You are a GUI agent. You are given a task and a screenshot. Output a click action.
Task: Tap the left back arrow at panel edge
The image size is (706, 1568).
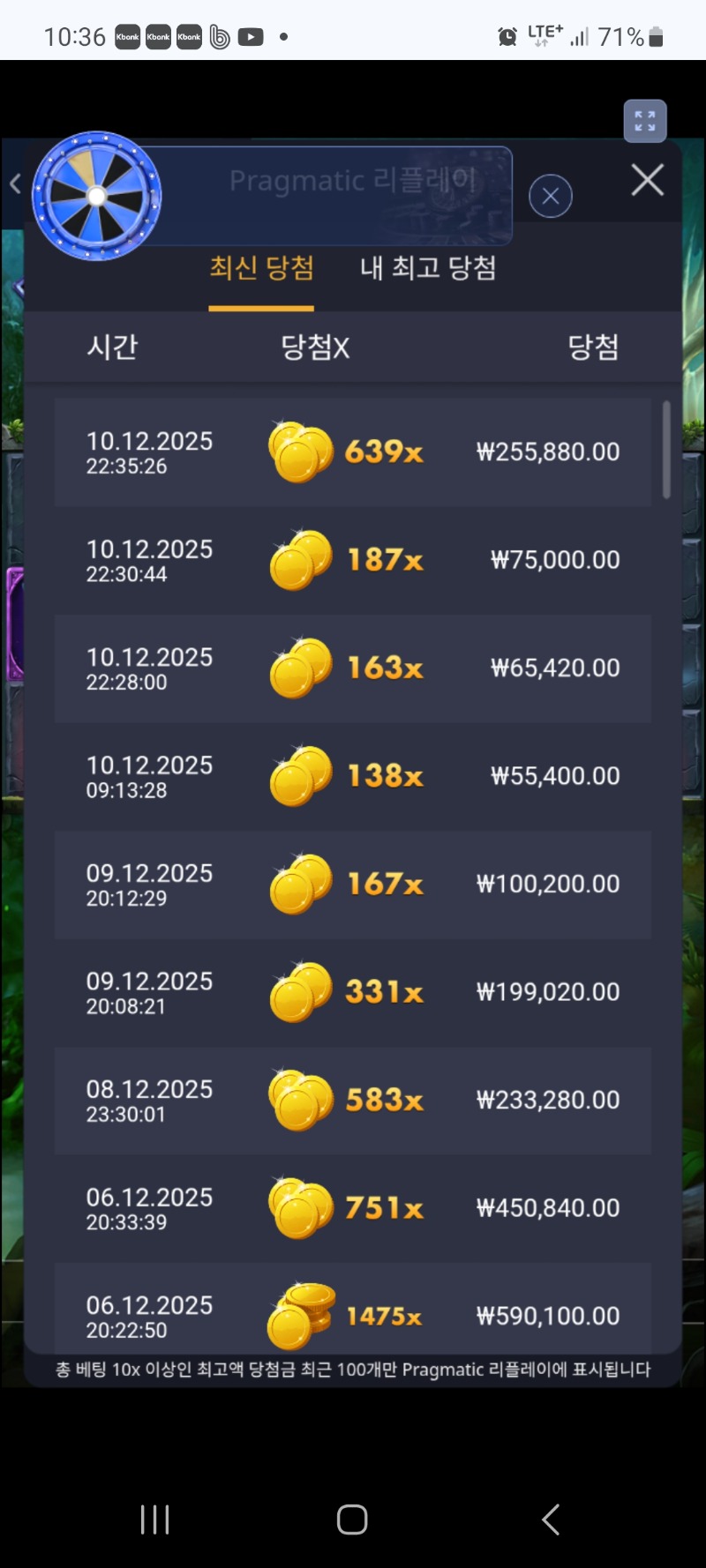[15, 183]
